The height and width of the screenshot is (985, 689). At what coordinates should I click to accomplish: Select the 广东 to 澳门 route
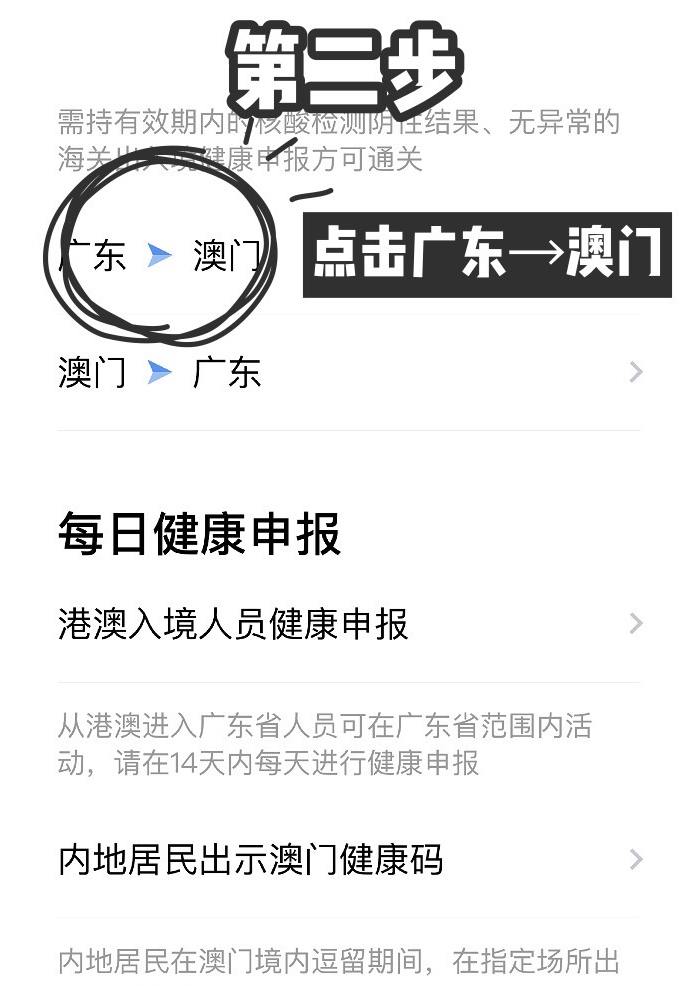pos(160,256)
